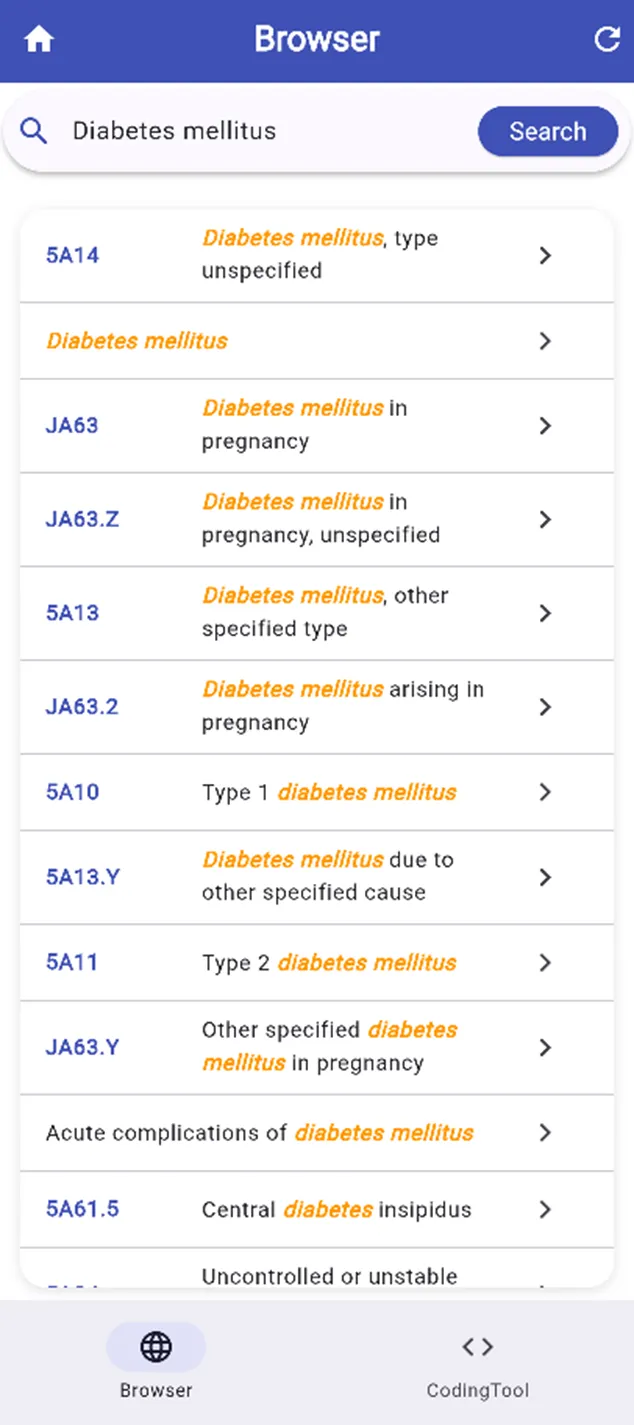The image size is (634, 1425).
Task: Open 5A13 other specified type entry
Action: (316, 613)
